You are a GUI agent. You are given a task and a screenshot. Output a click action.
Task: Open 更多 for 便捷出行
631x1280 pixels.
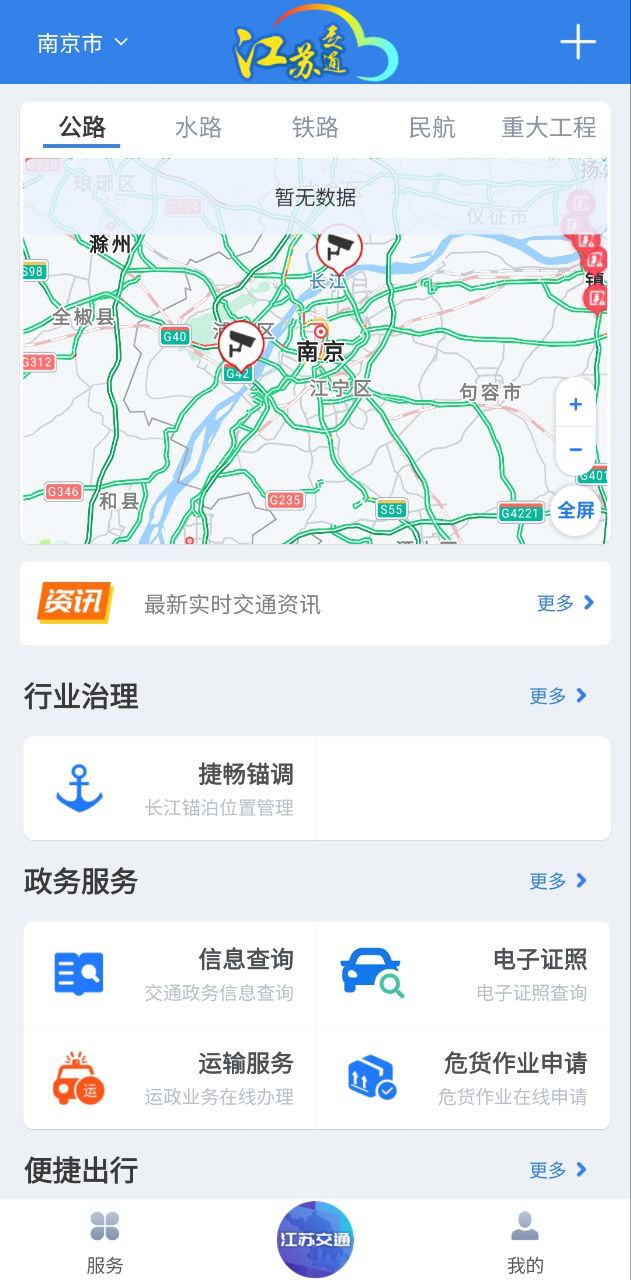pyautogui.click(x=558, y=1170)
